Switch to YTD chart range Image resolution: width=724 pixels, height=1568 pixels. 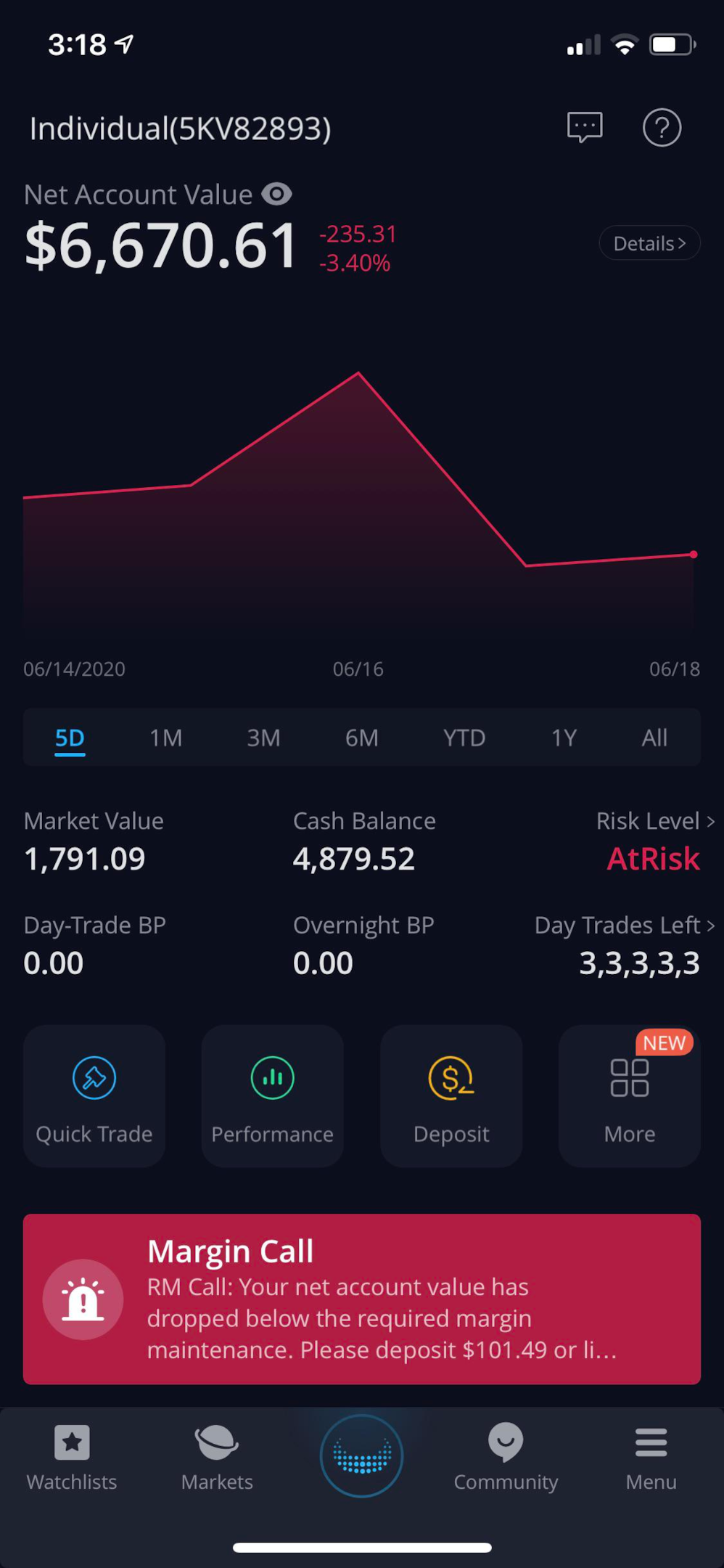click(x=464, y=738)
